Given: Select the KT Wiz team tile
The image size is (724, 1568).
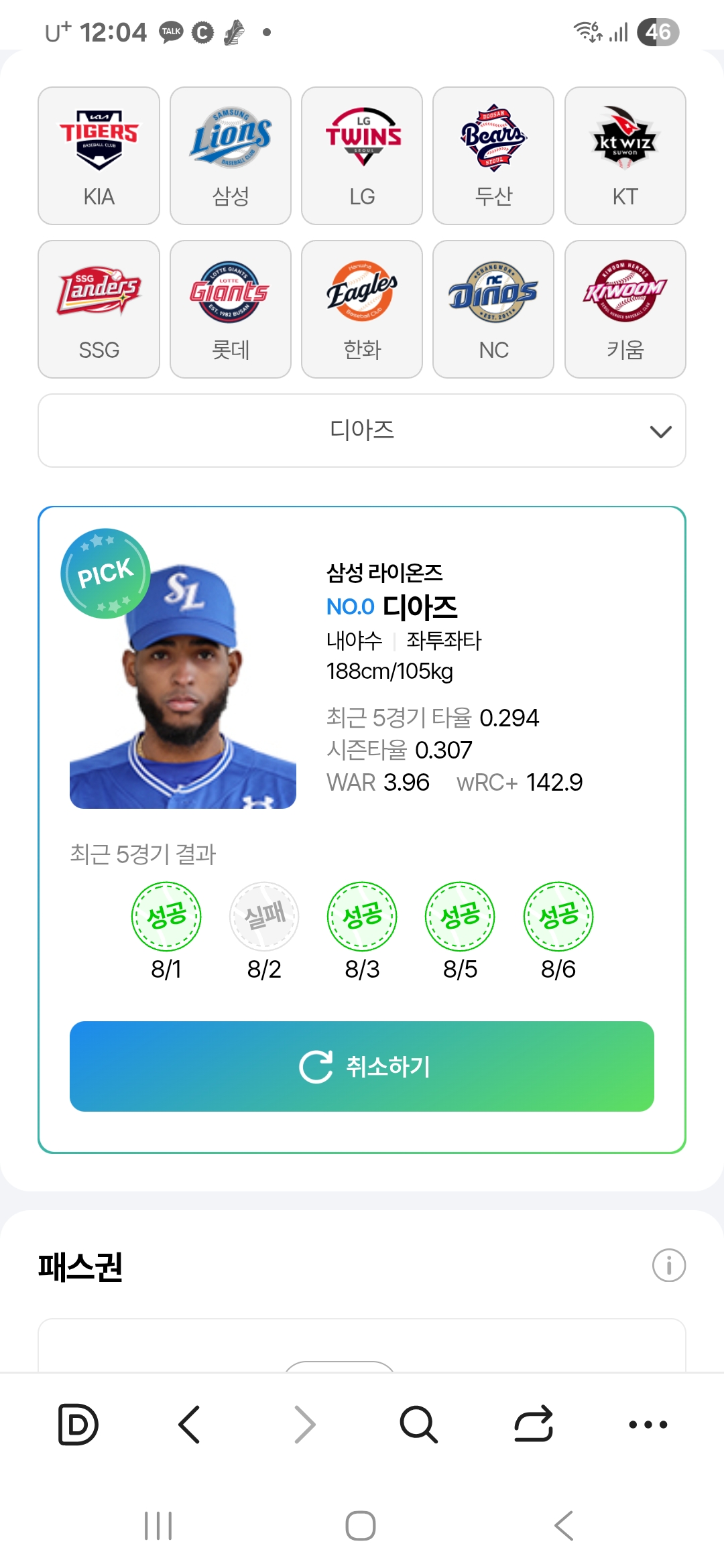Looking at the screenshot, I should (x=625, y=155).
